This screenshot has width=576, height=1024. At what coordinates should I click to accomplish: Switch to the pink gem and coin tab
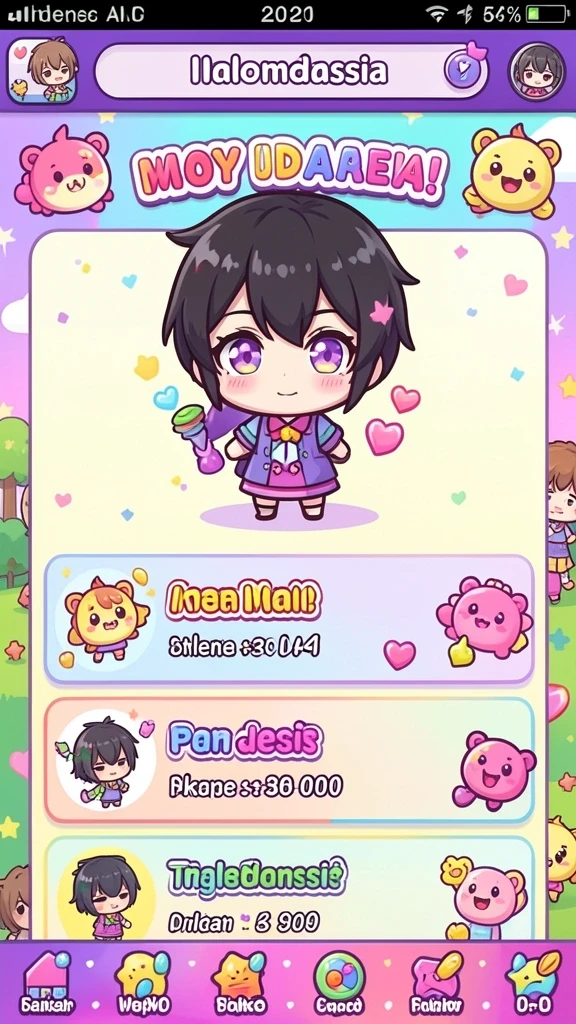pos(436,982)
